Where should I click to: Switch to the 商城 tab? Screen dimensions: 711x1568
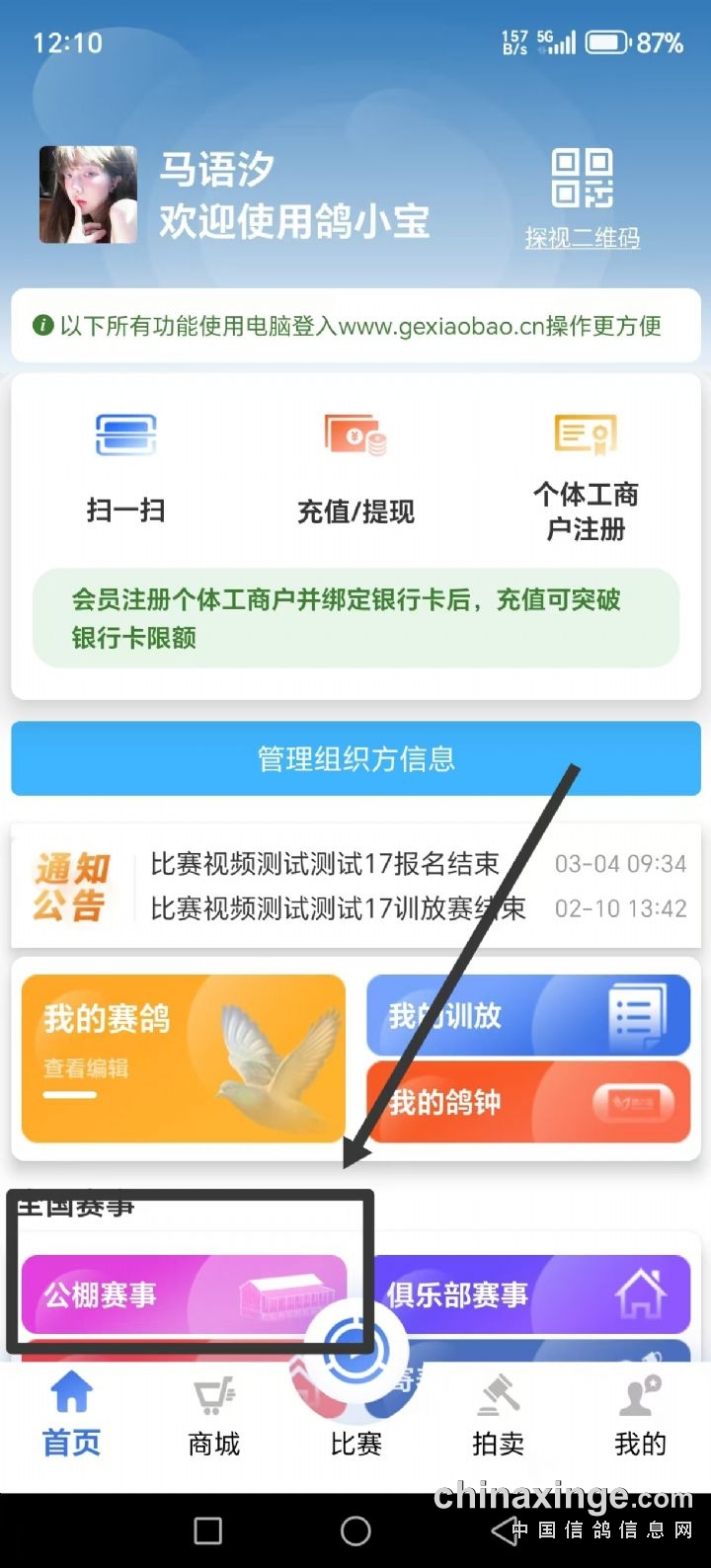[213, 1416]
